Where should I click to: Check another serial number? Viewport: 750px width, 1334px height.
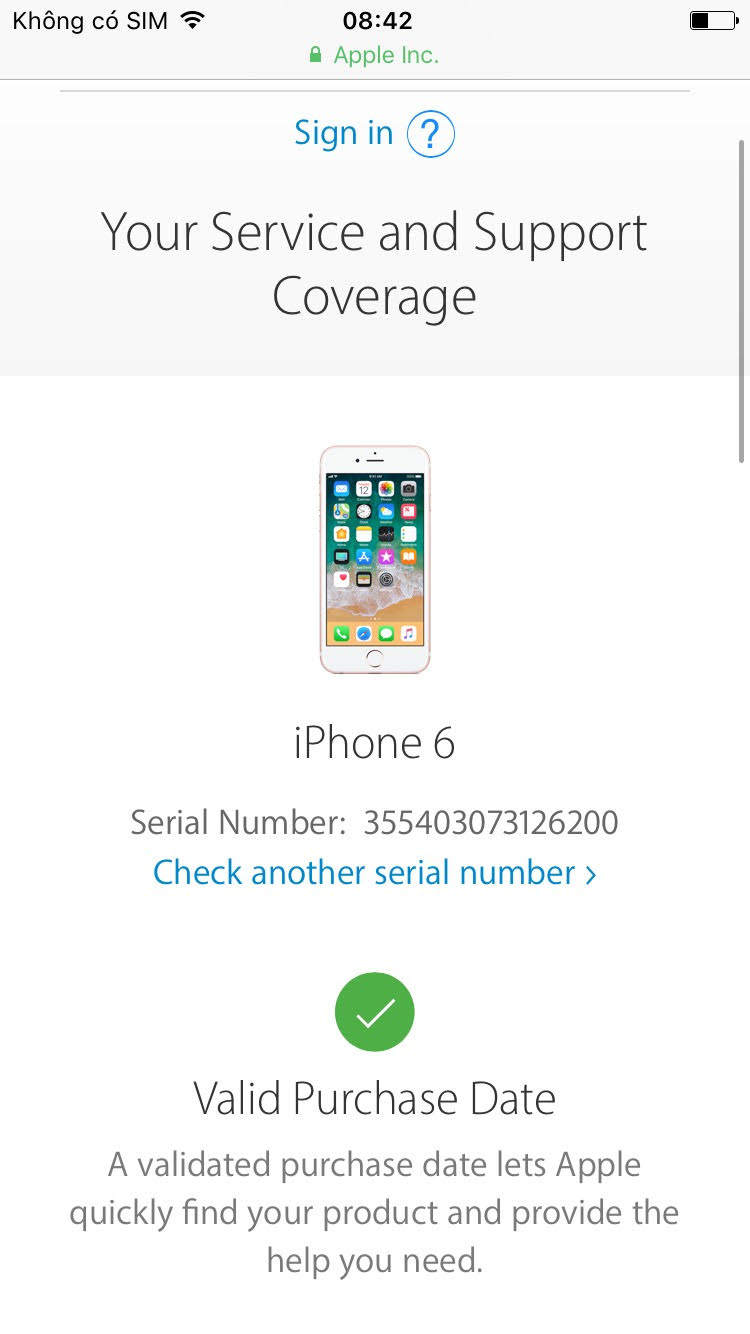[375, 873]
